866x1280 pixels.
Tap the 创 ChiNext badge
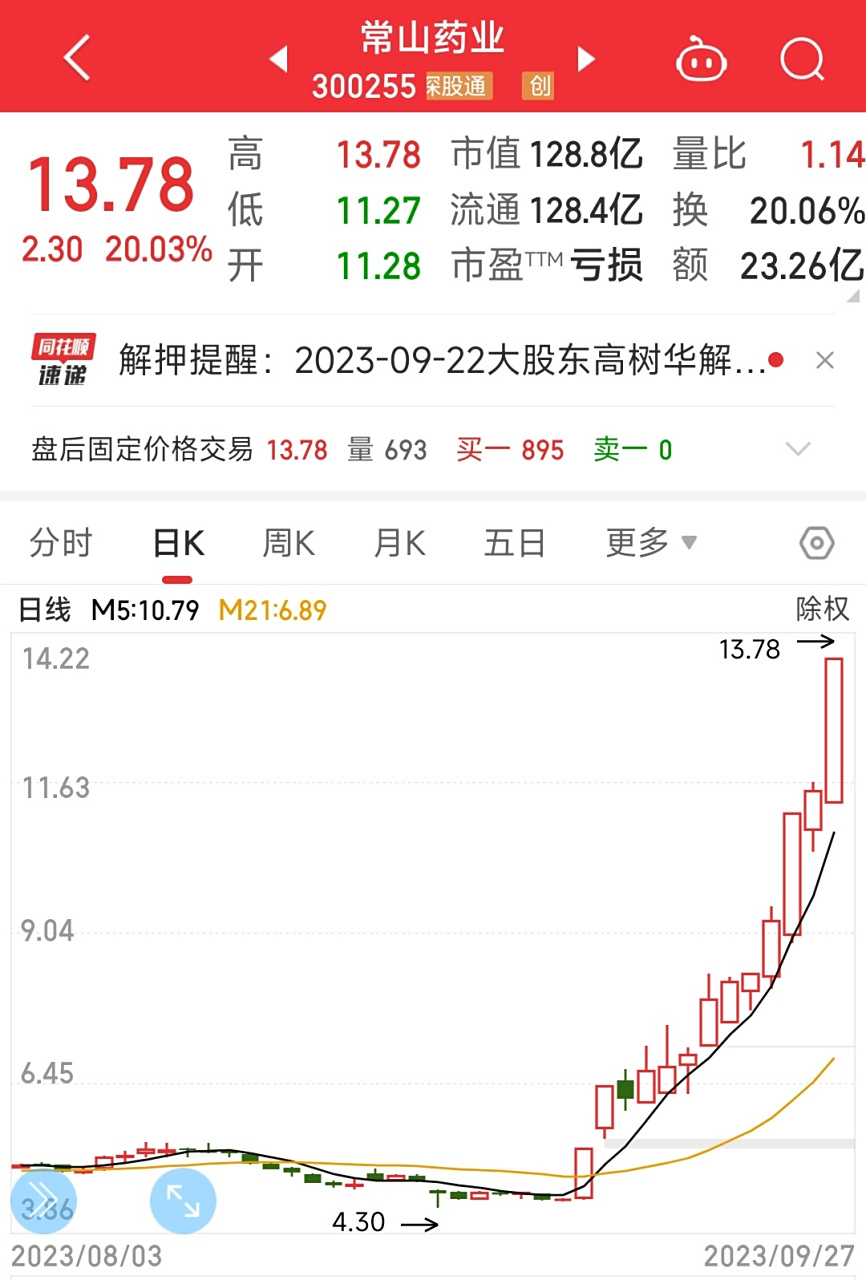(x=538, y=87)
